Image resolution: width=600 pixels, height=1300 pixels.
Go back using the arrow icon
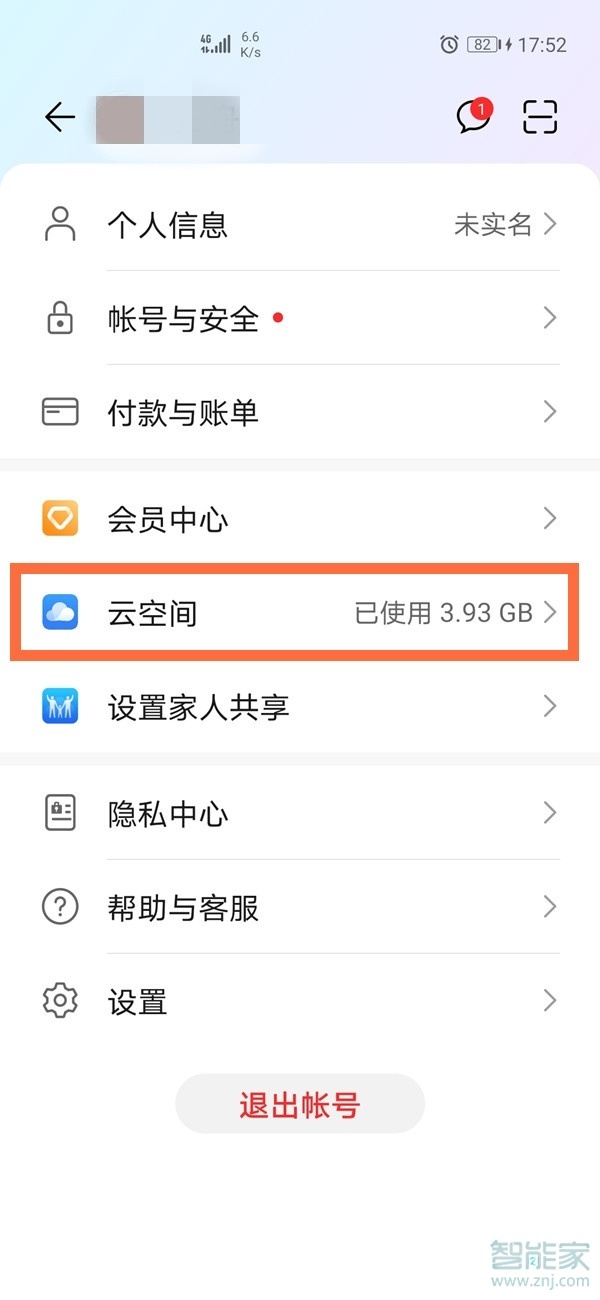[60, 118]
